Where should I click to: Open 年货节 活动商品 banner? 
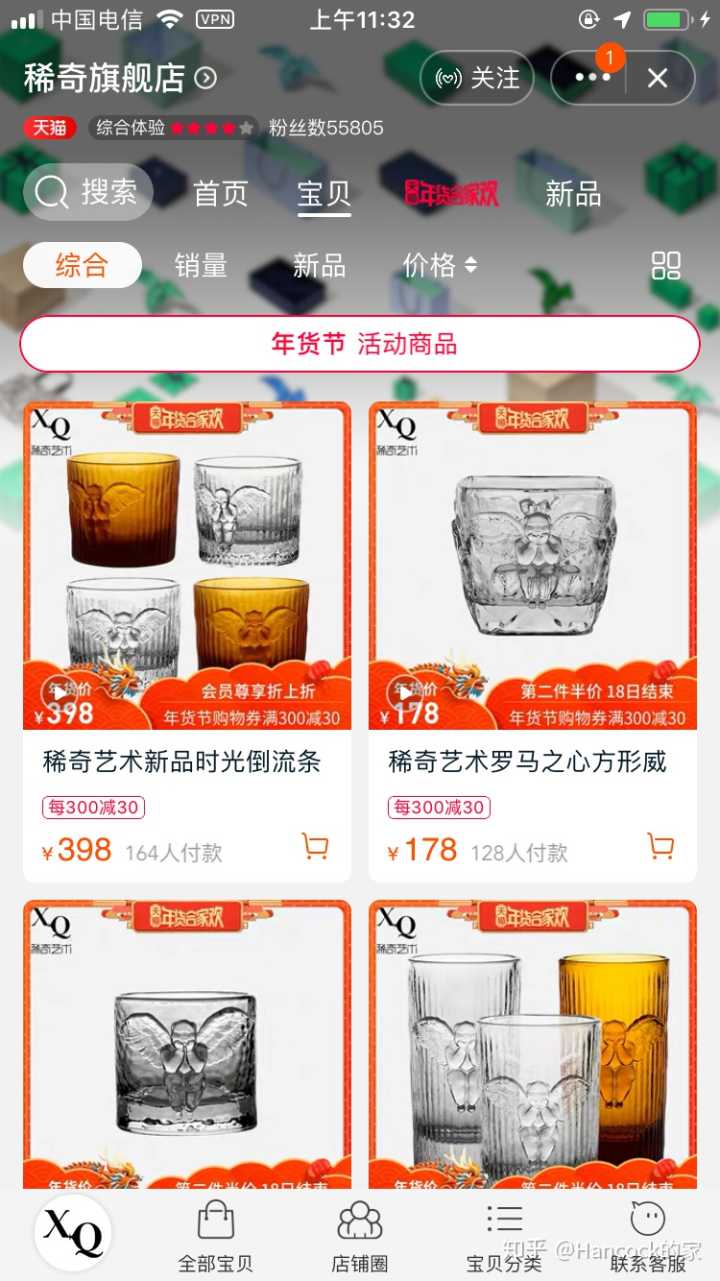pos(360,345)
